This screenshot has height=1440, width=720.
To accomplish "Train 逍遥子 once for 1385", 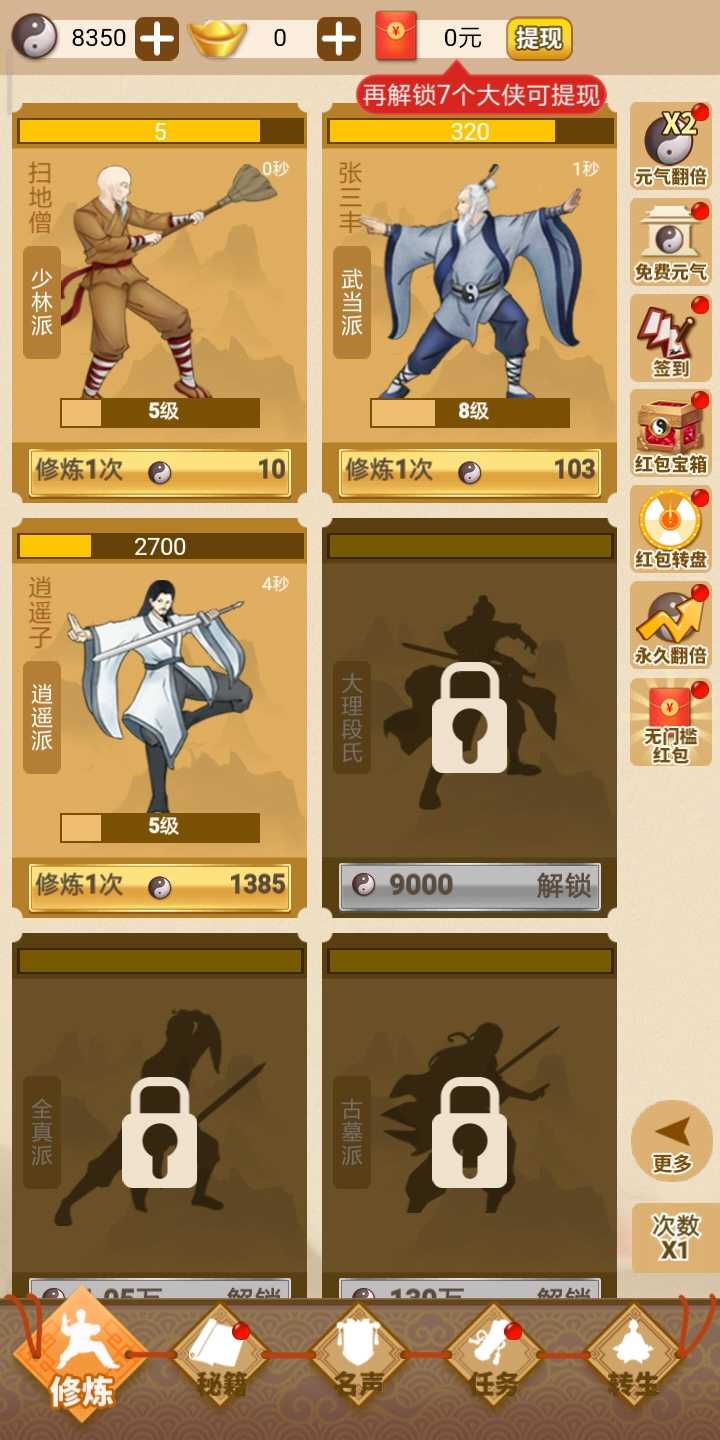I will 160,885.
